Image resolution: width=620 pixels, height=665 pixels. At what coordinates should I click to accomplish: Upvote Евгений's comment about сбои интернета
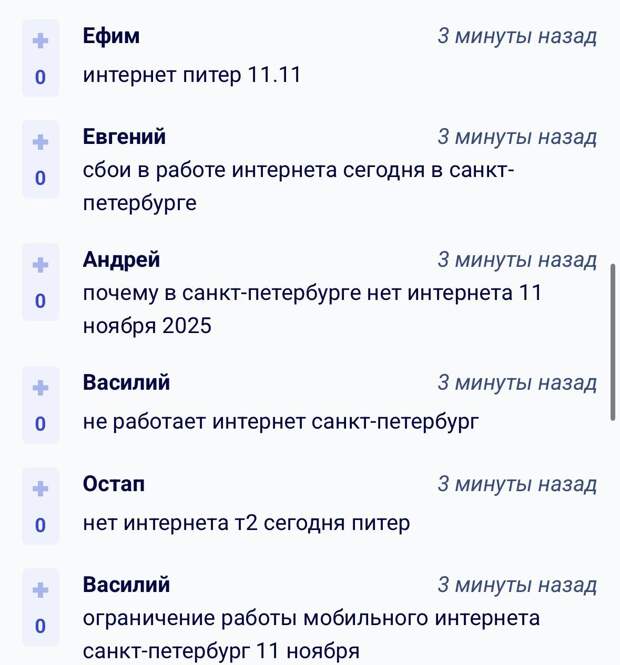(40, 142)
